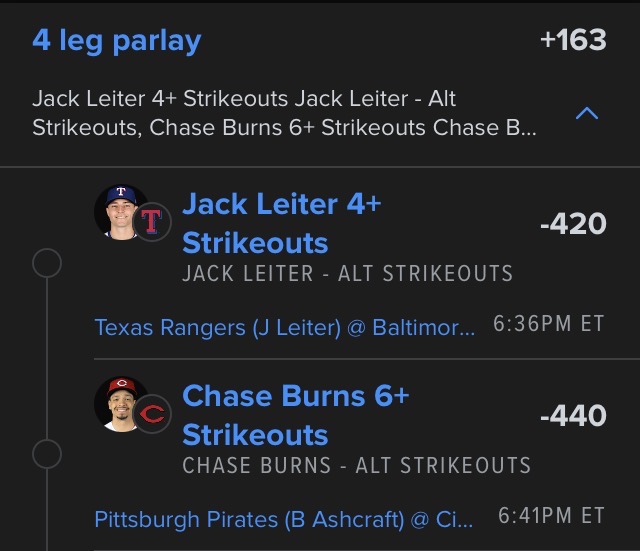Viewport: 640px width, 551px height.
Task: Collapse the 4 leg parlay details
Action: (587, 115)
